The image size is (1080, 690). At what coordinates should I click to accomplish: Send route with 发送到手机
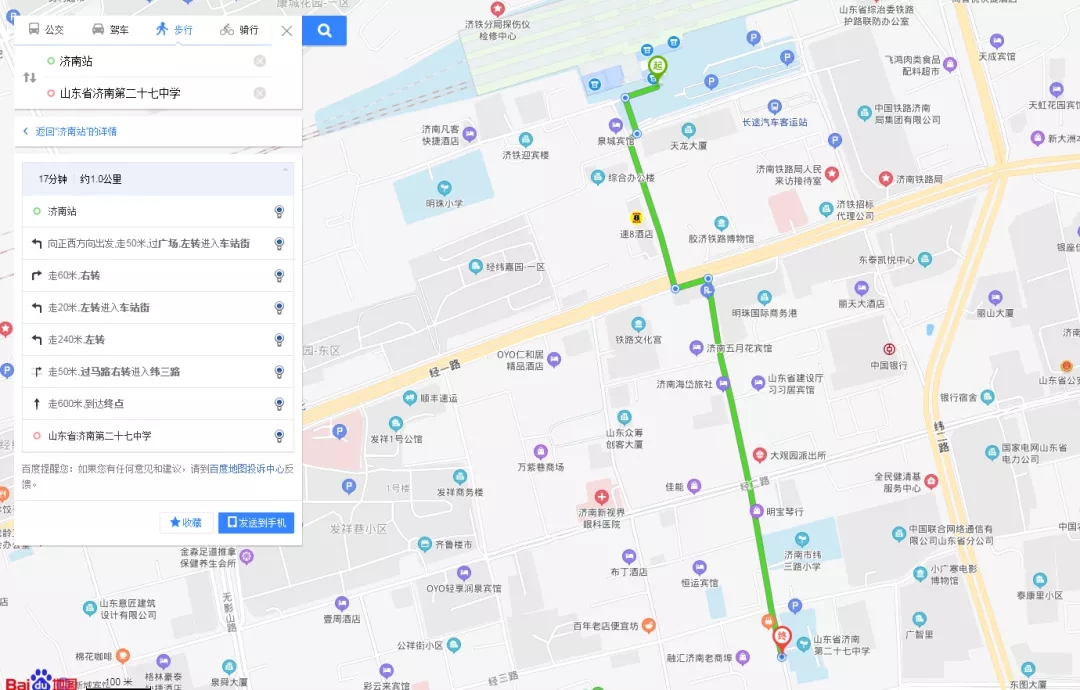tap(256, 522)
